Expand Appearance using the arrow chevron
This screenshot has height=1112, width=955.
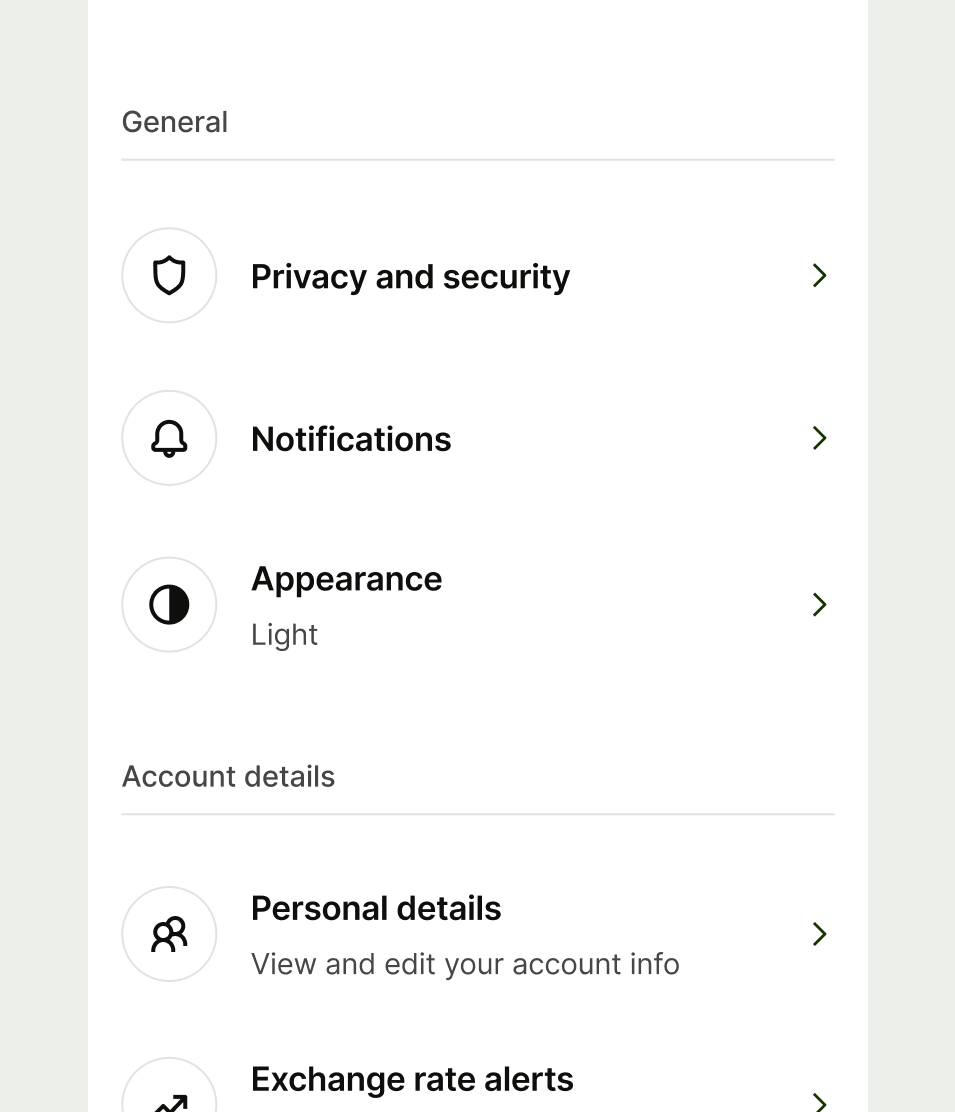[819, 604]
